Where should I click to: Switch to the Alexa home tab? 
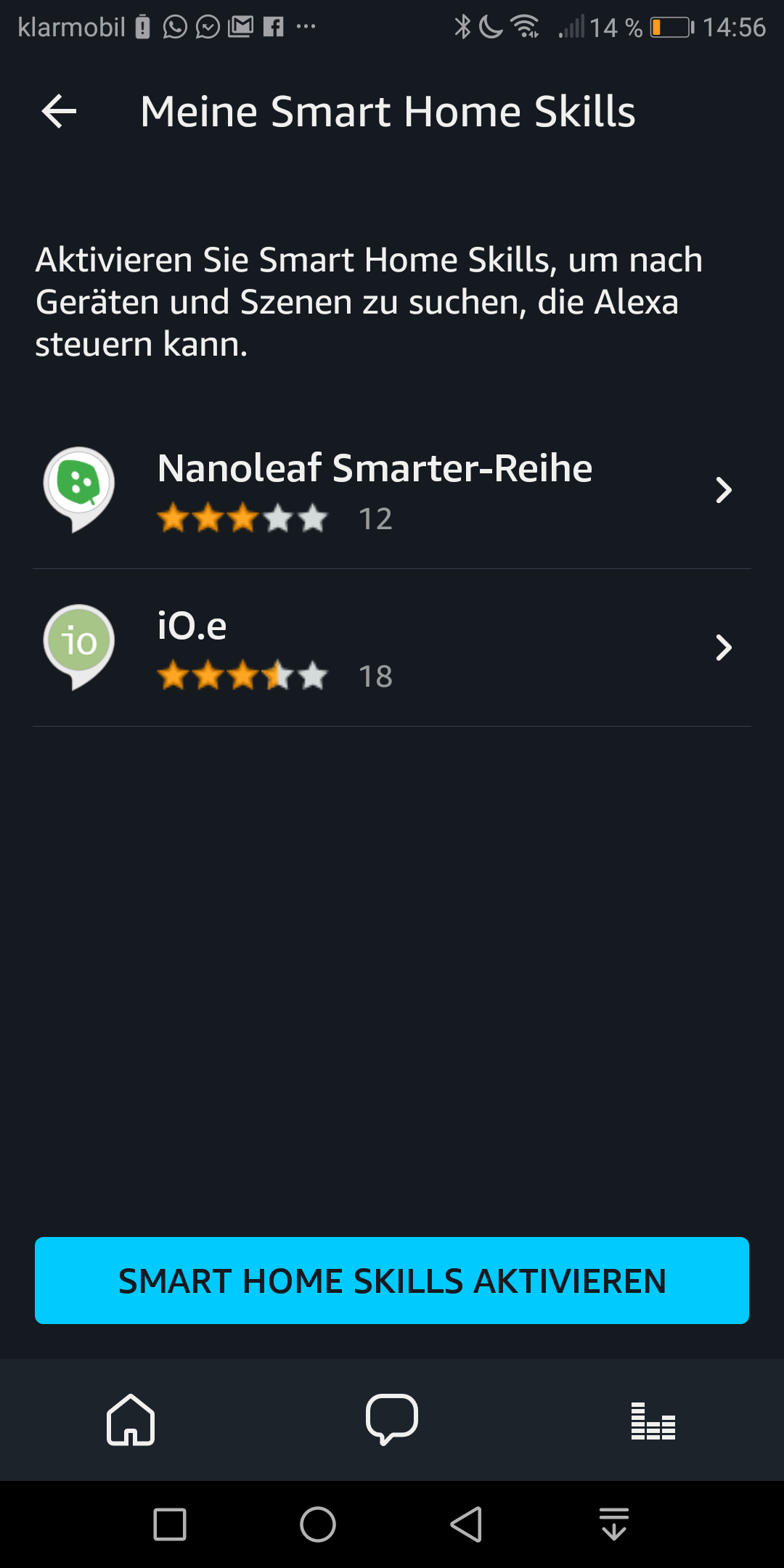point(131,1420)
